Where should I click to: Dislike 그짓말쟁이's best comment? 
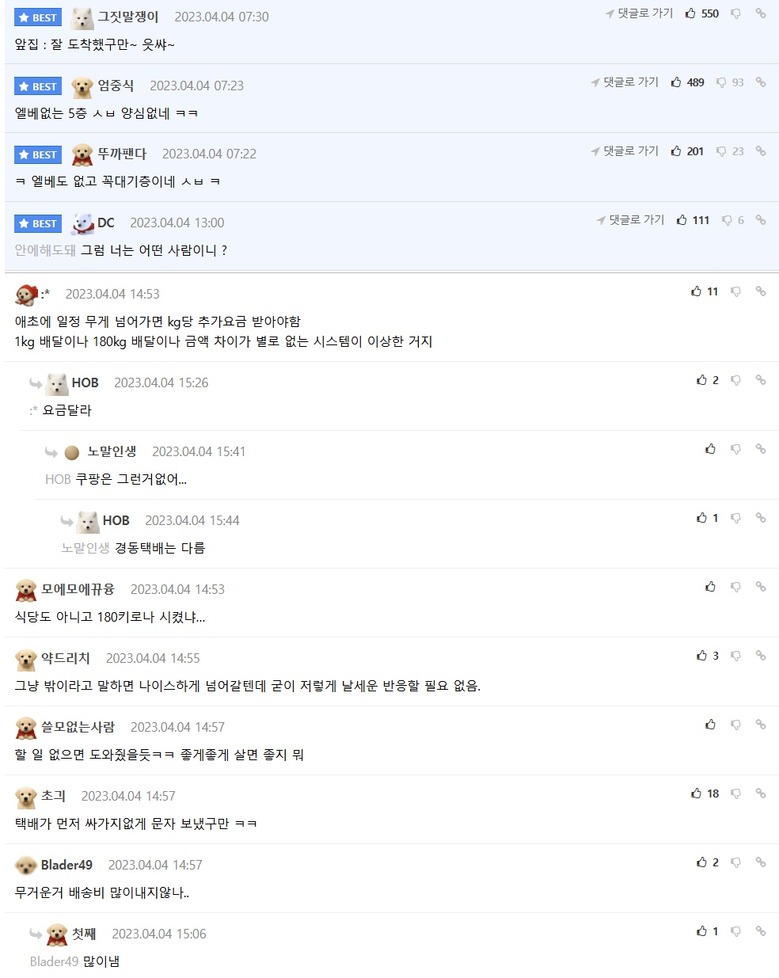[x=735, y=14]
